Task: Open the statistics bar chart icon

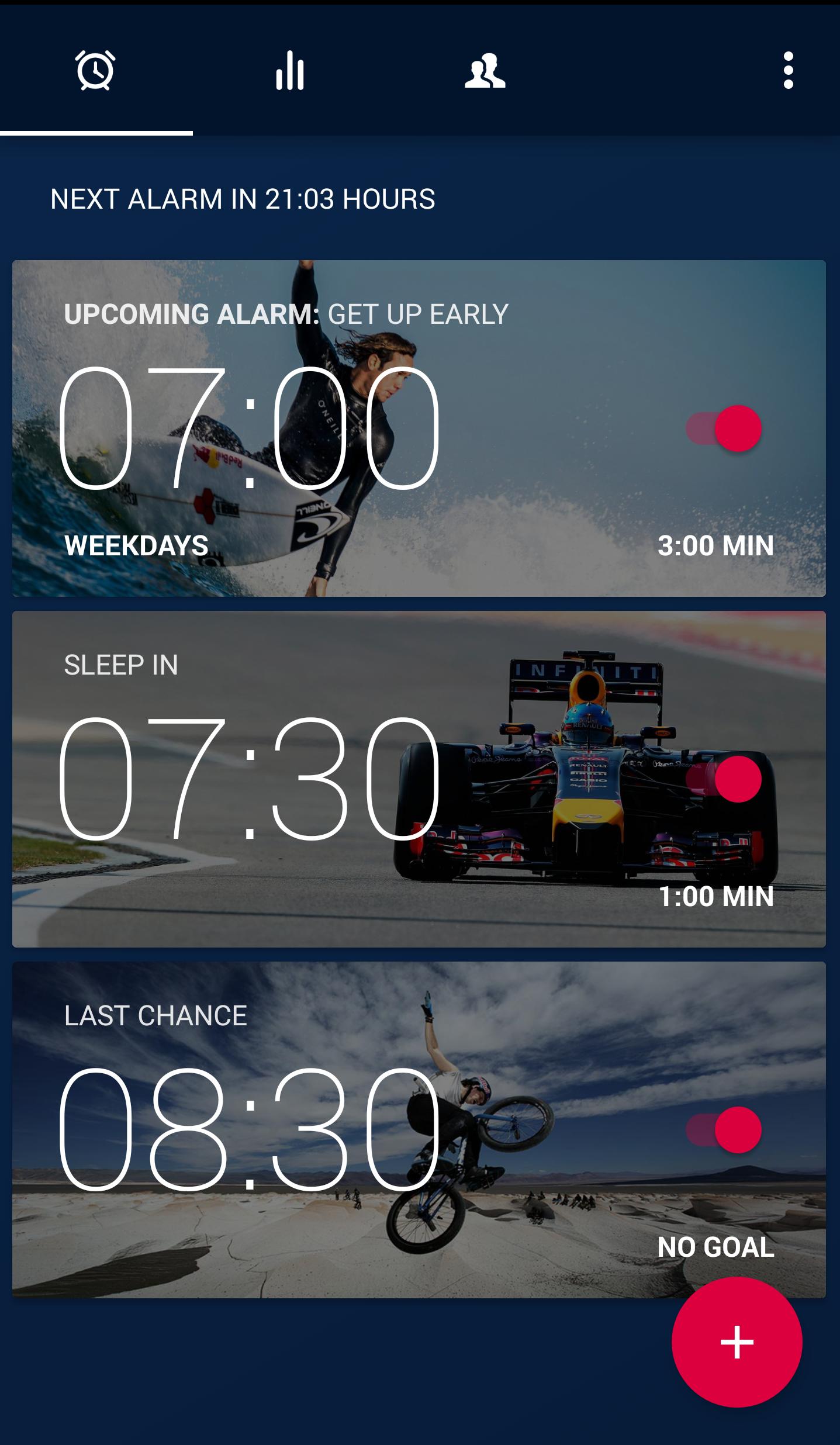Action: click(x=291, y=70)
